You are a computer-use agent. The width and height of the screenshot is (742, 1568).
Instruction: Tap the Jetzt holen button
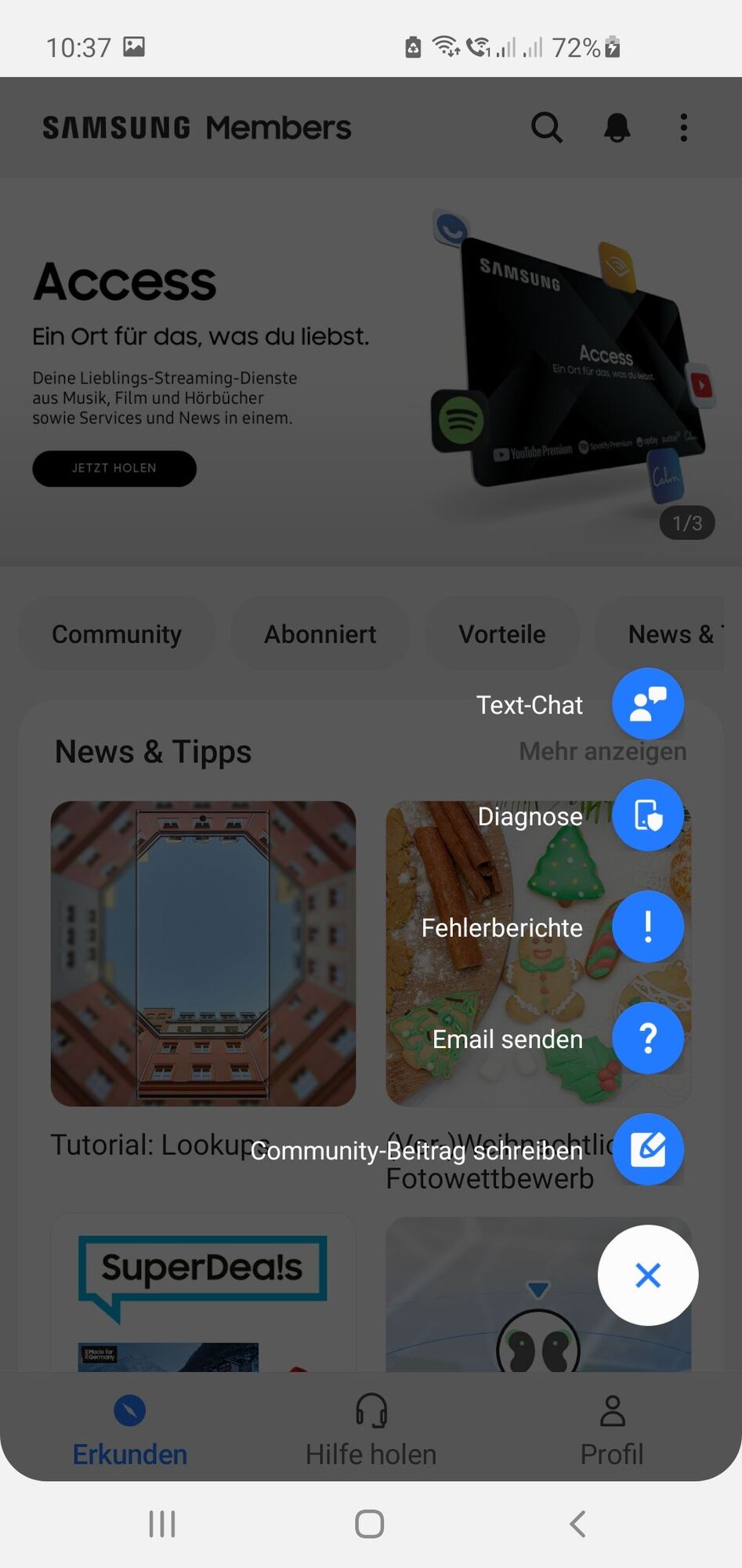pyautogui.click(x=114, y=468)
